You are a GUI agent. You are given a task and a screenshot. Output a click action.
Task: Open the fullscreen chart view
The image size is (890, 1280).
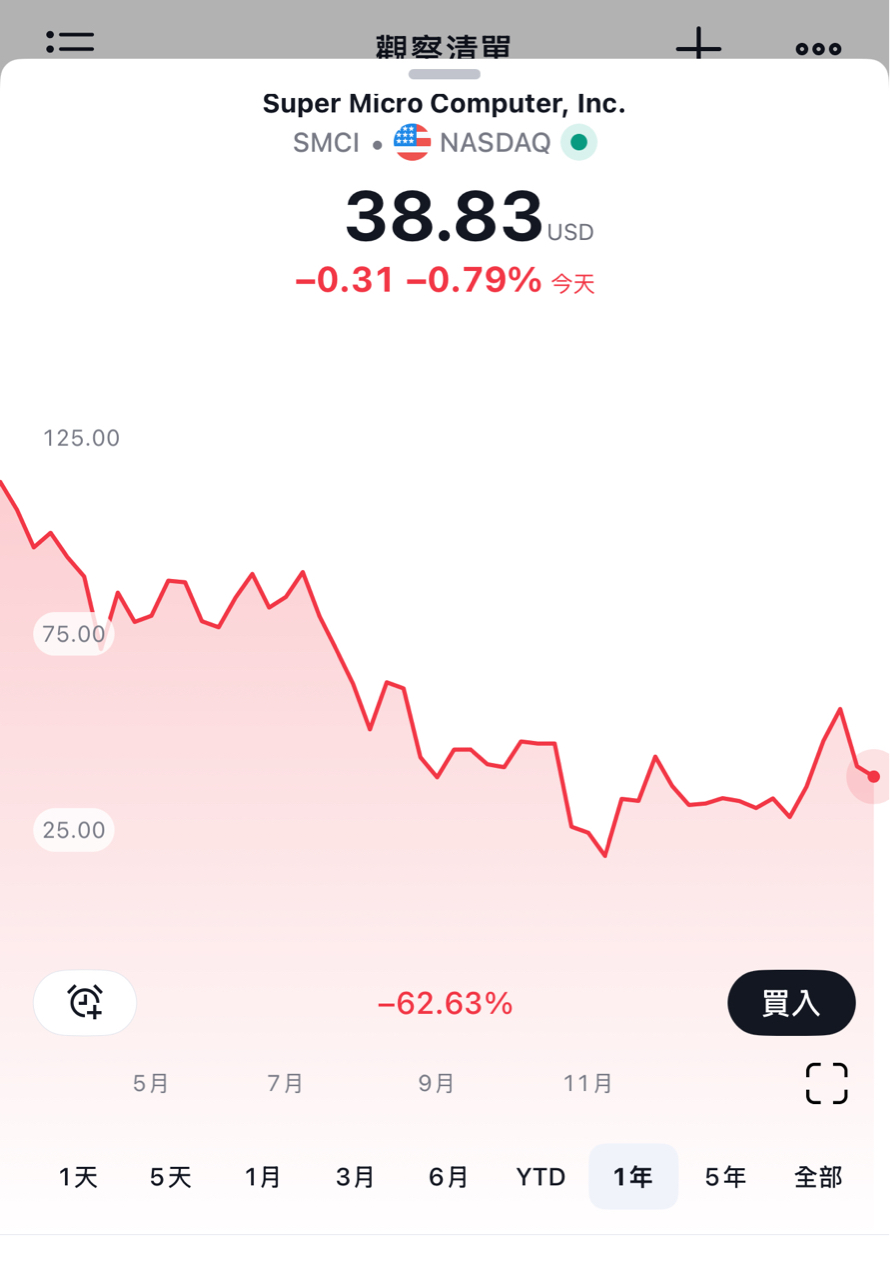(826, 1083)
